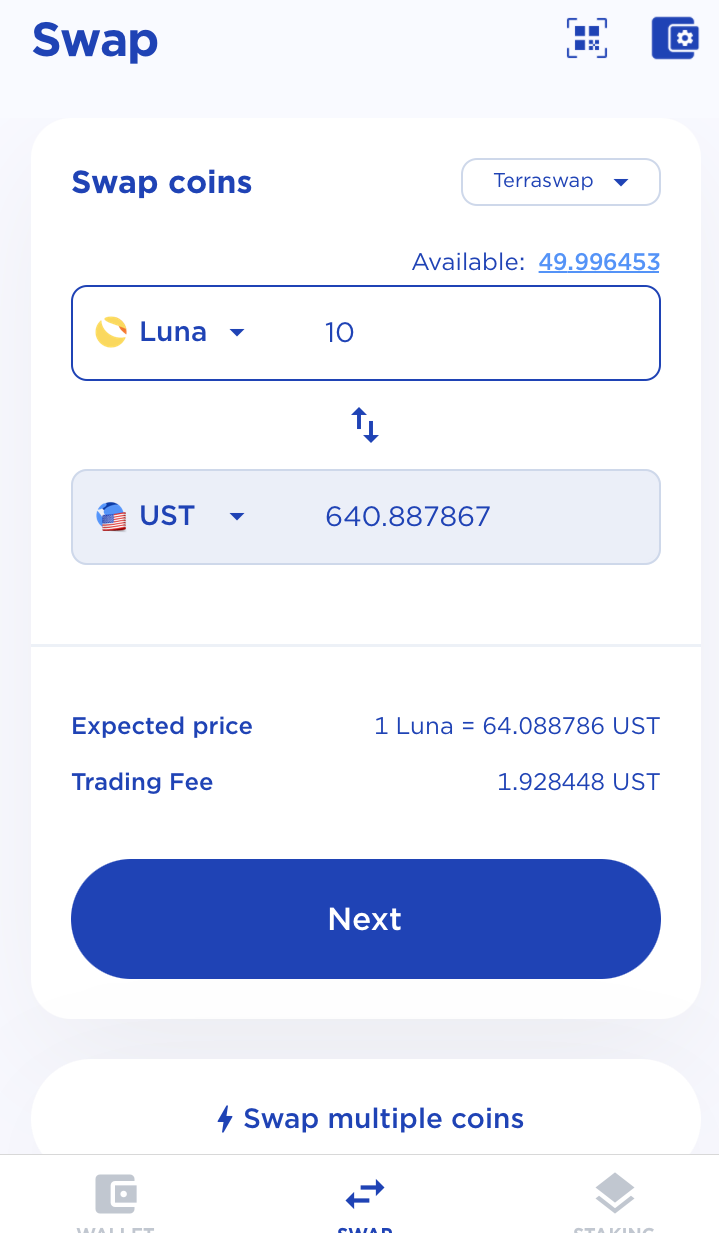The width and height of the screenshot is (719, 1233).
Task: Change the UST receiving coin
Action: (171, 516)
